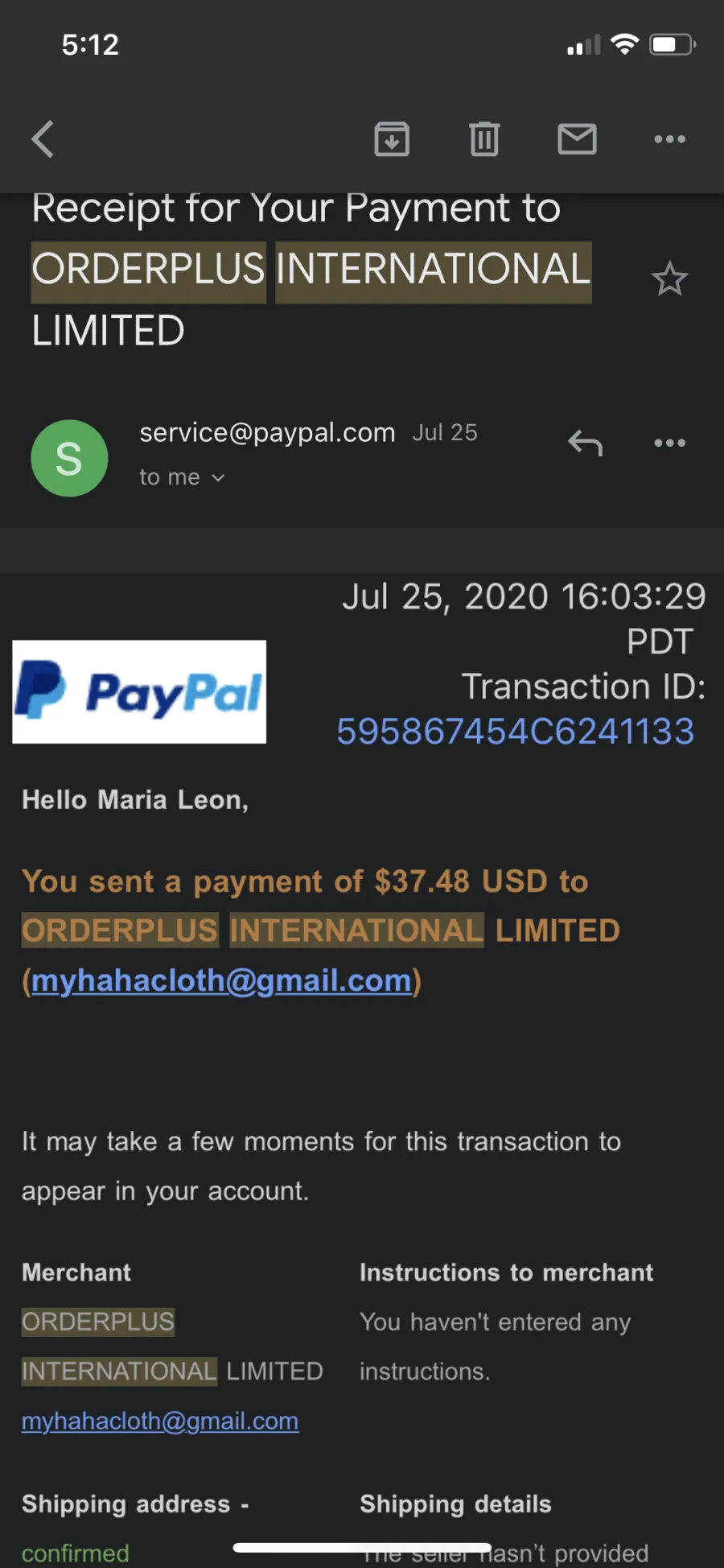Expand the "to me" recipient details

pos(182,477)
